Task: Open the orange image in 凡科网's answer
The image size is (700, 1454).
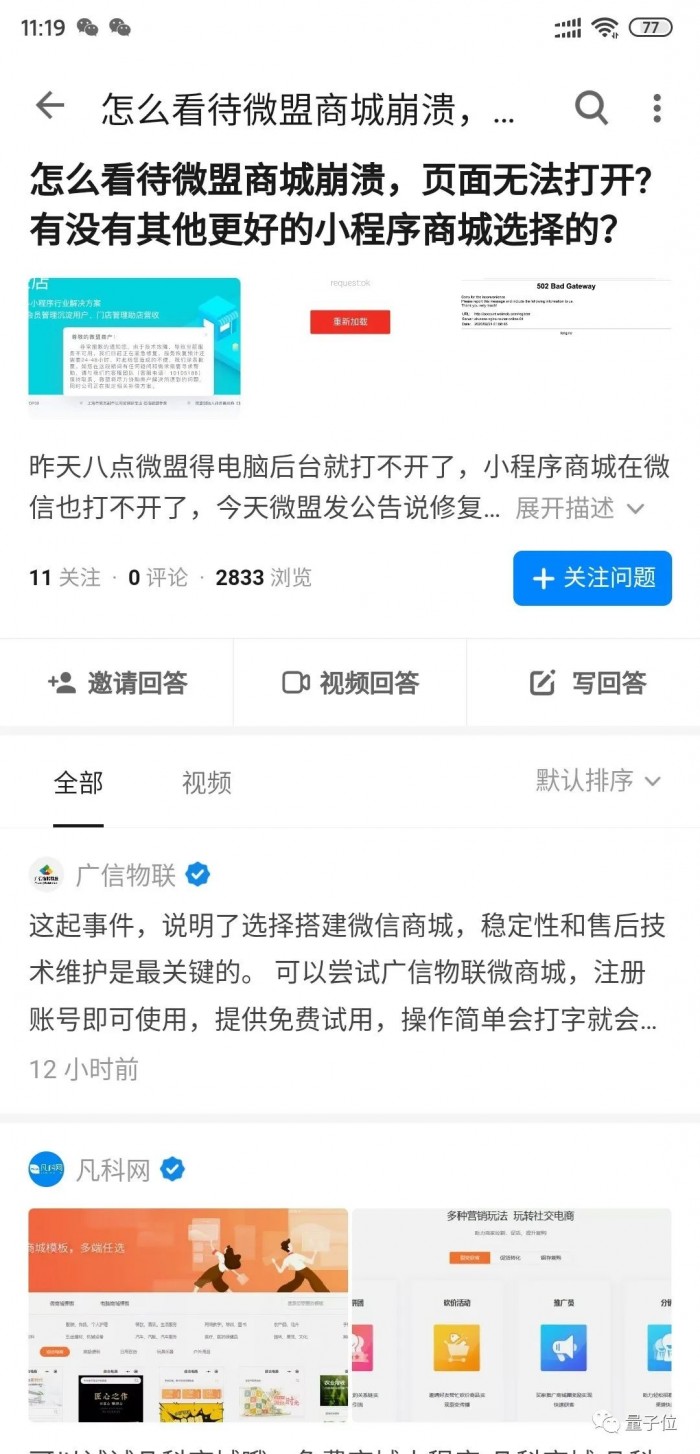Action: click(x=188, y=1315)
